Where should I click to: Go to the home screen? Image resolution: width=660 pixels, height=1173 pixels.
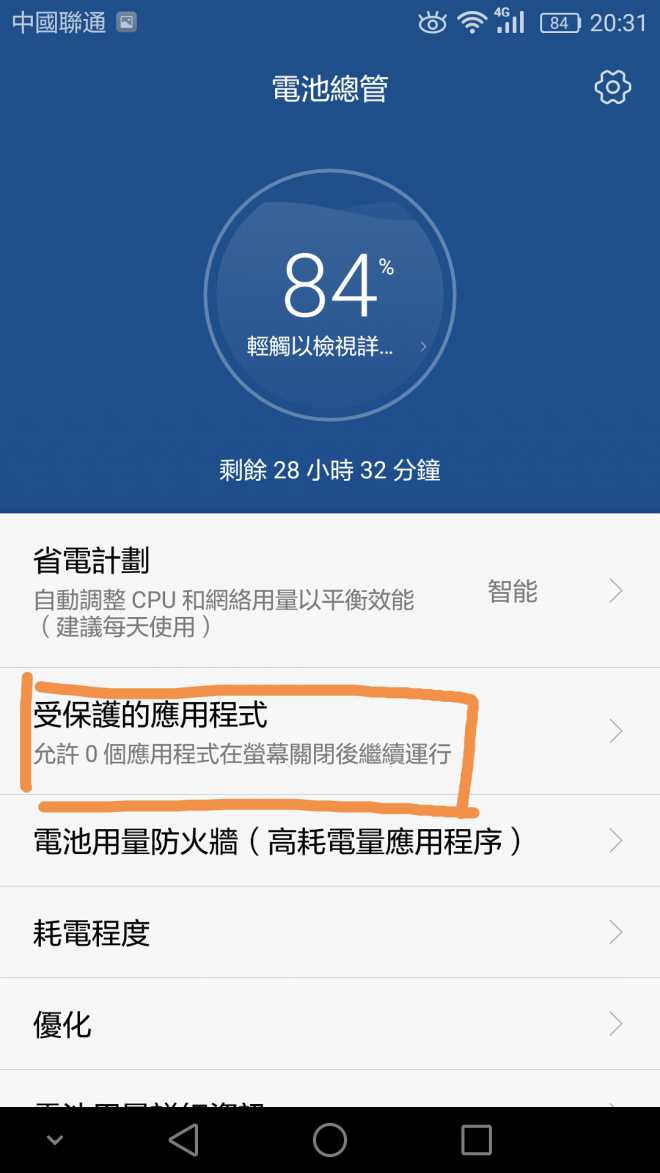(x=330, y=1140)
